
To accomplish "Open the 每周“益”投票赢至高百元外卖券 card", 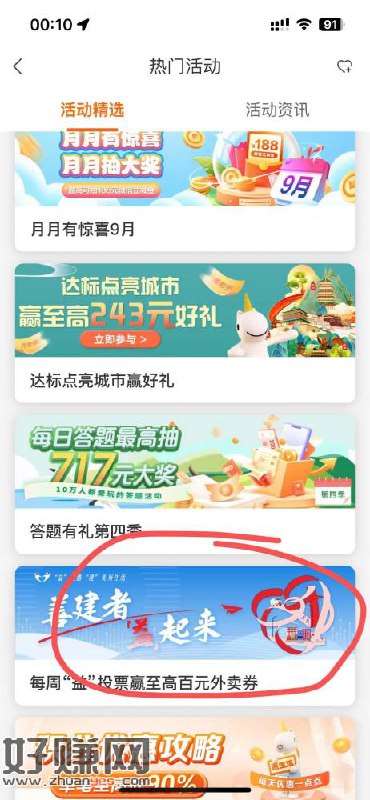I will click(185, 635).
